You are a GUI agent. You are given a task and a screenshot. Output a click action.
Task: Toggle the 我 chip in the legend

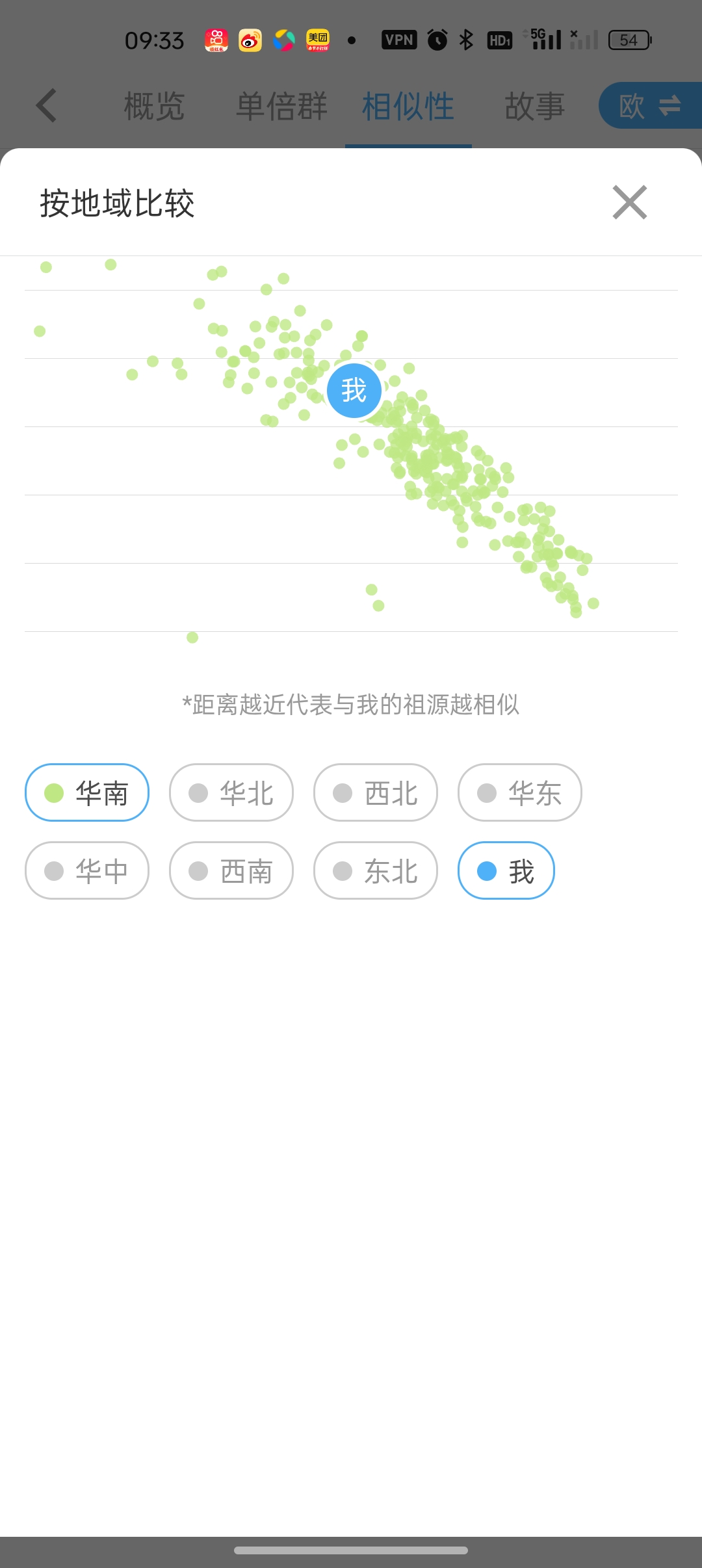(506, 870)
